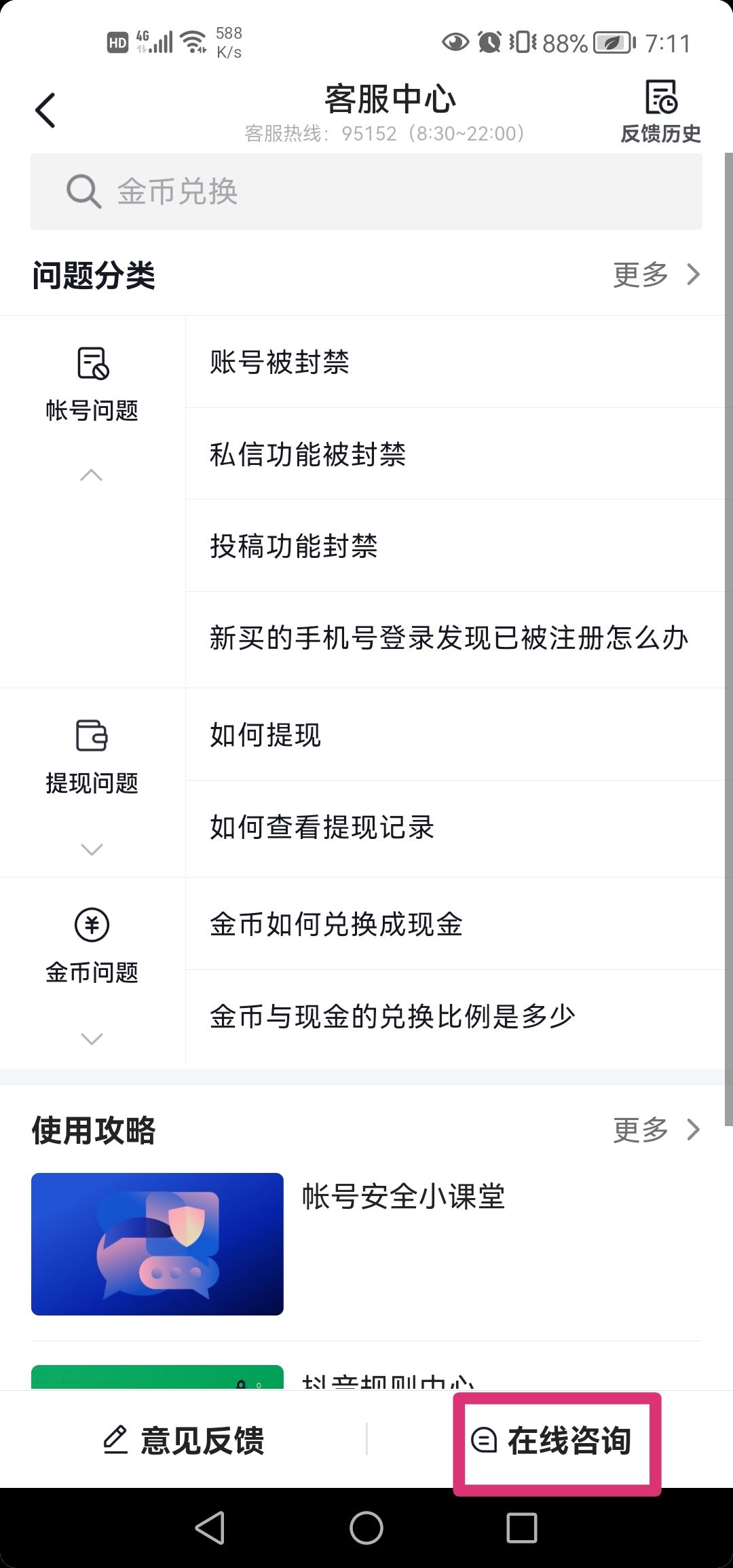Open the 账号被封禁 help article
This screenshot has height=1568, width=733.
[x=279, y=363]
